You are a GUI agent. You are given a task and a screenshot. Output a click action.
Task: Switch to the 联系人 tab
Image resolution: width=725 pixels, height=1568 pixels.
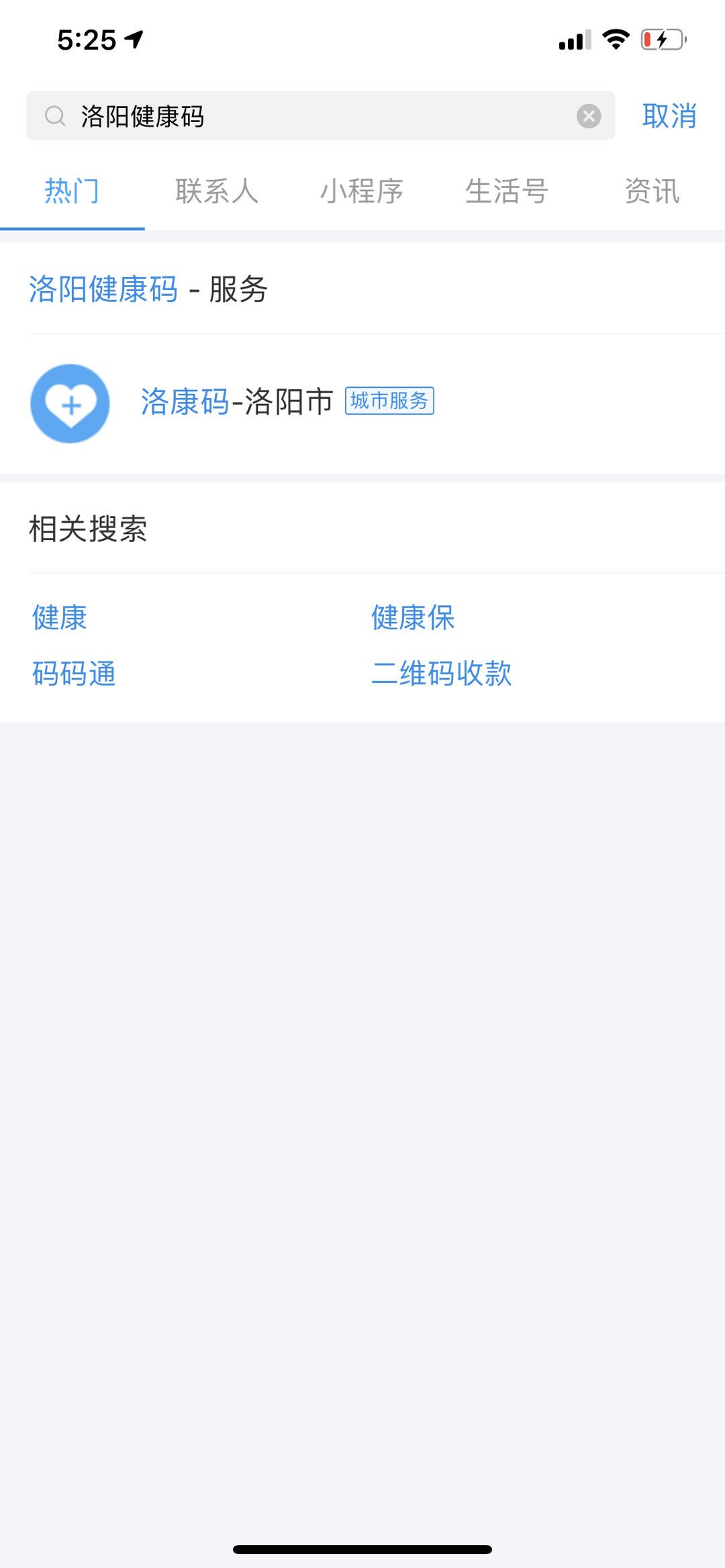tap(217, 191)
